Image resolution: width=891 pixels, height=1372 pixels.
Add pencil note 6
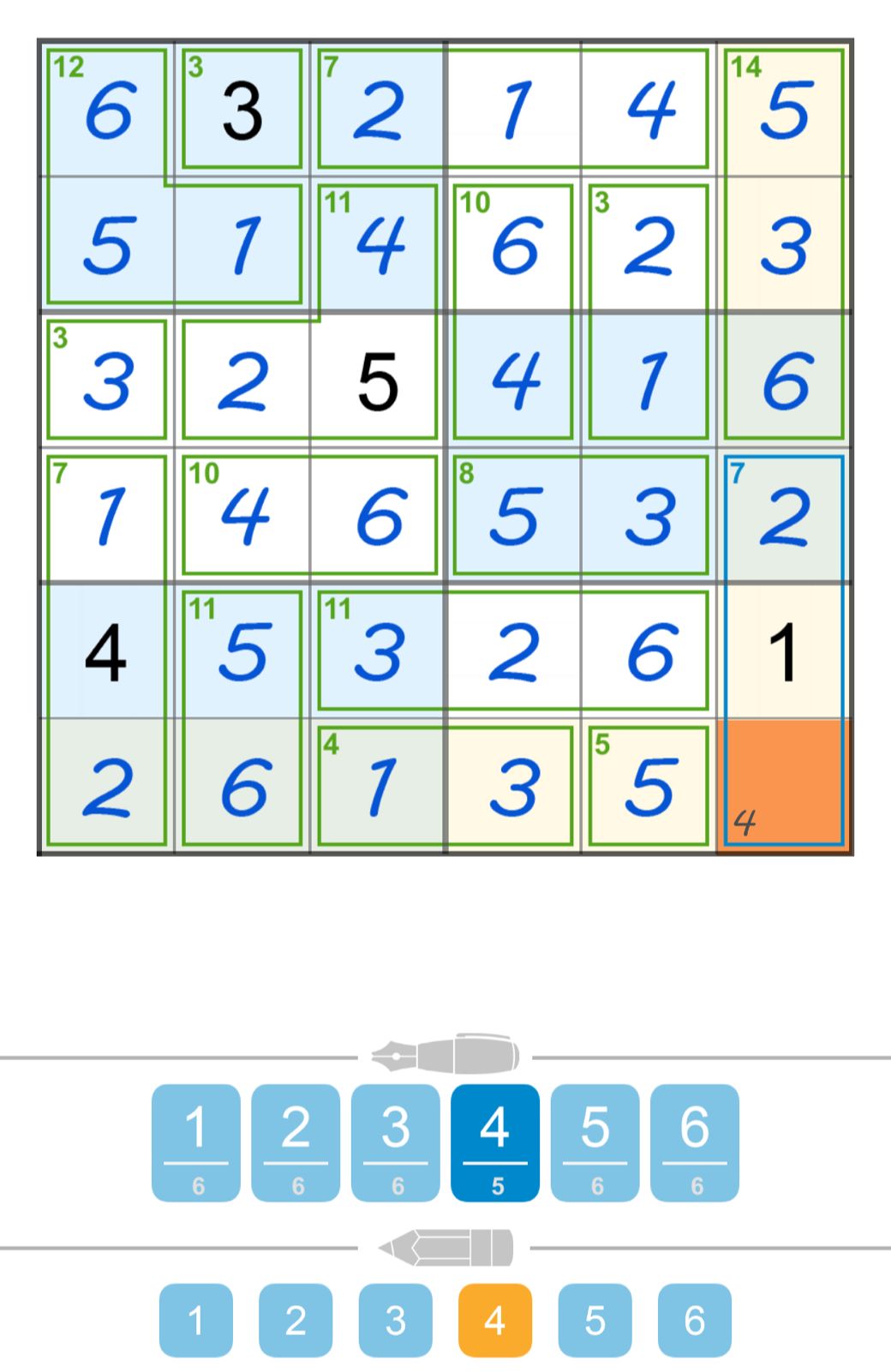tap(694, 1320)
